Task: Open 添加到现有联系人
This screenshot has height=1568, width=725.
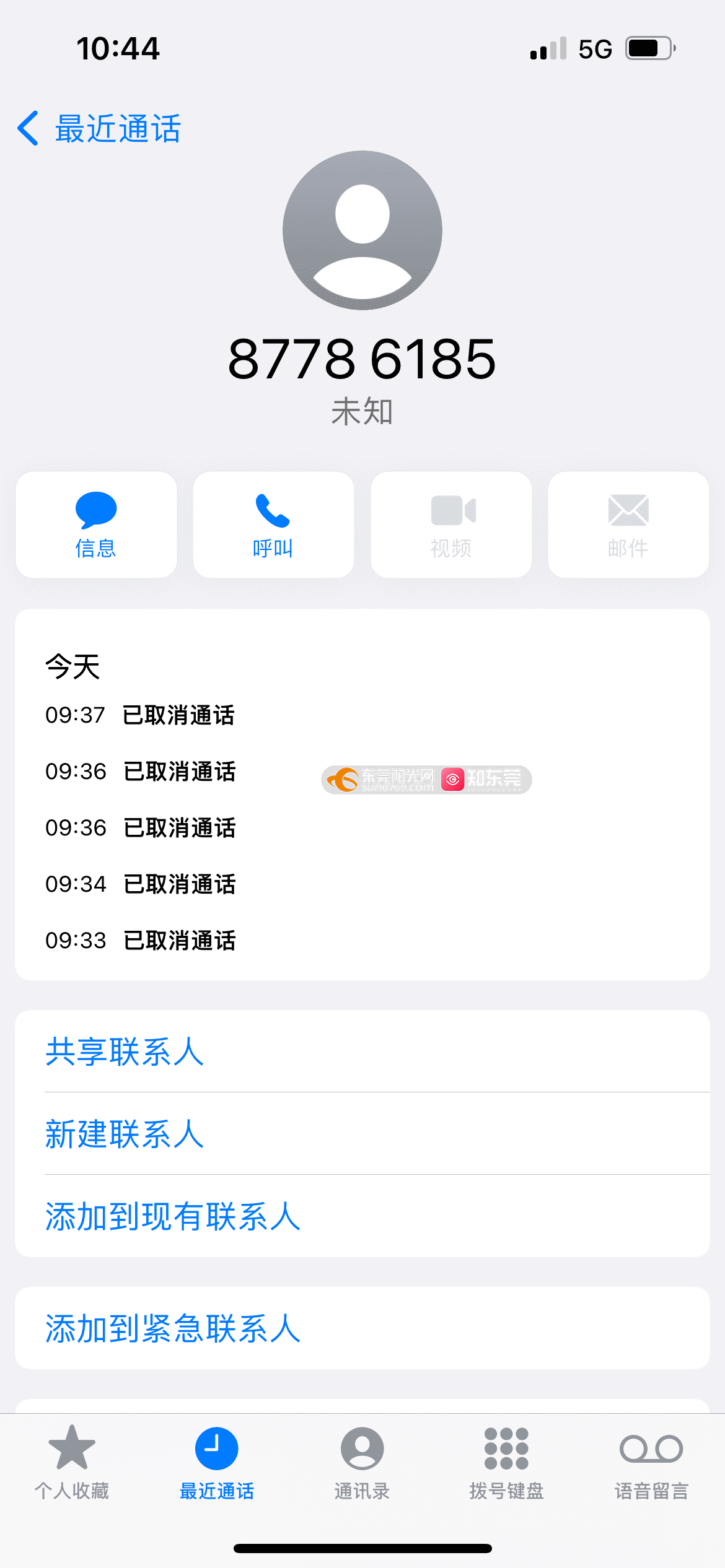Action: (x=362, y=1216)
